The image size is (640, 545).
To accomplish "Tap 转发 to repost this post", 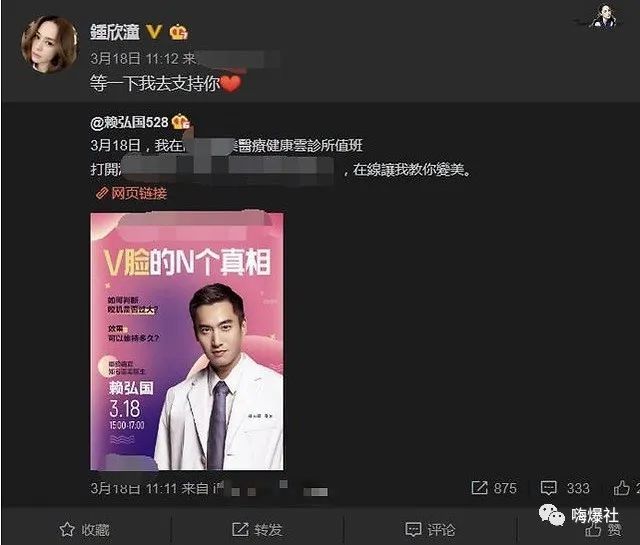I will [257, 529].
